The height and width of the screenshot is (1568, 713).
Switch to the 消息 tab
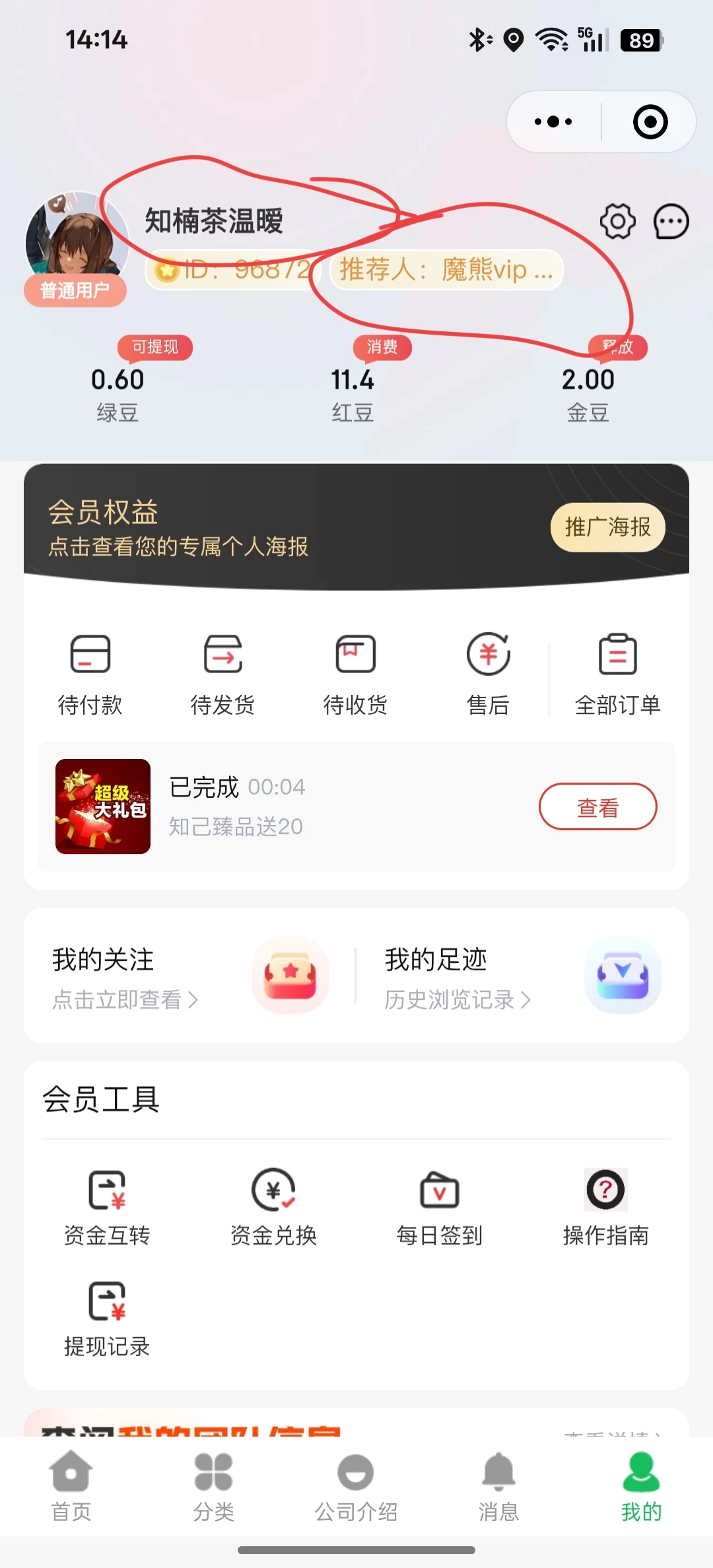(x=498, y=1485)
